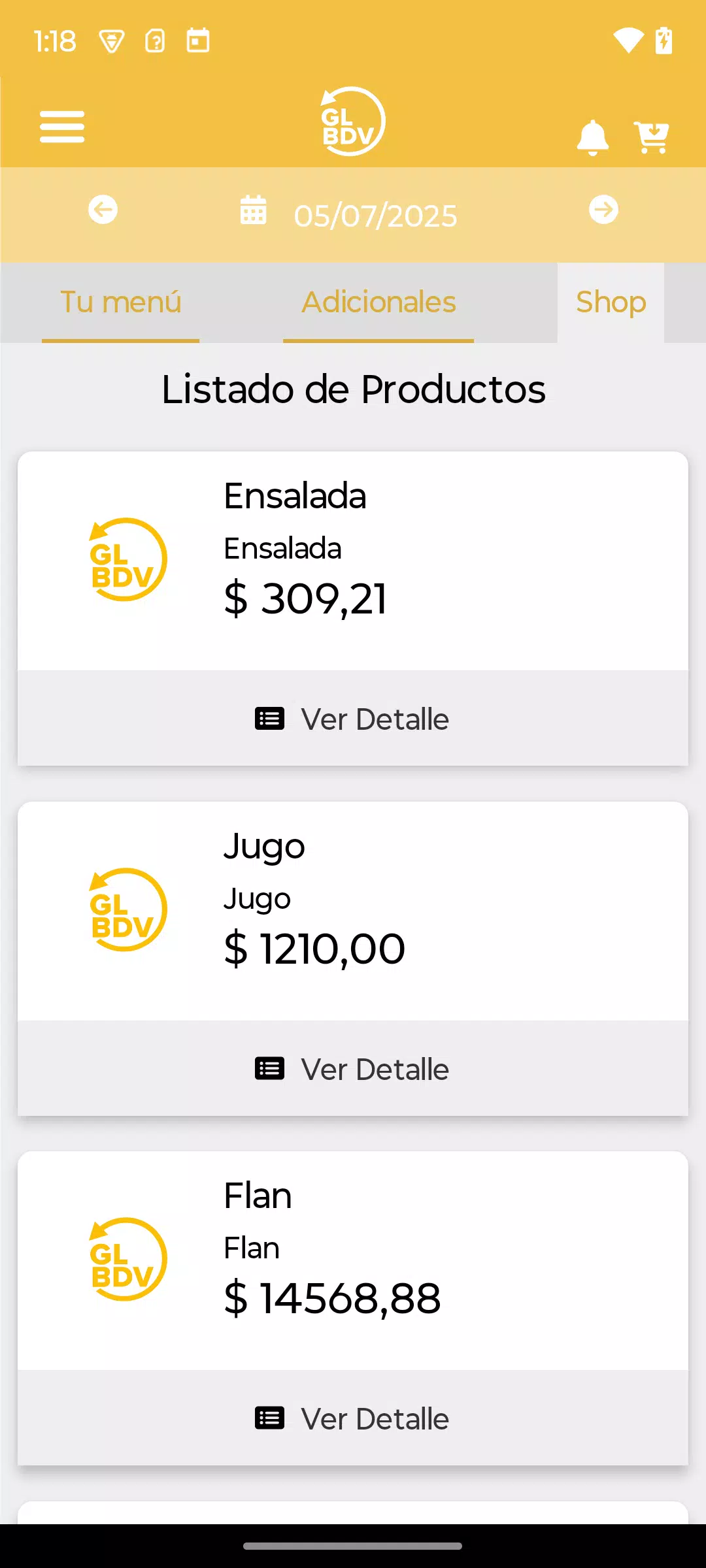Open the Flan product card
The height and width of the screenshot is (1568, 706).
point(353,1260)
